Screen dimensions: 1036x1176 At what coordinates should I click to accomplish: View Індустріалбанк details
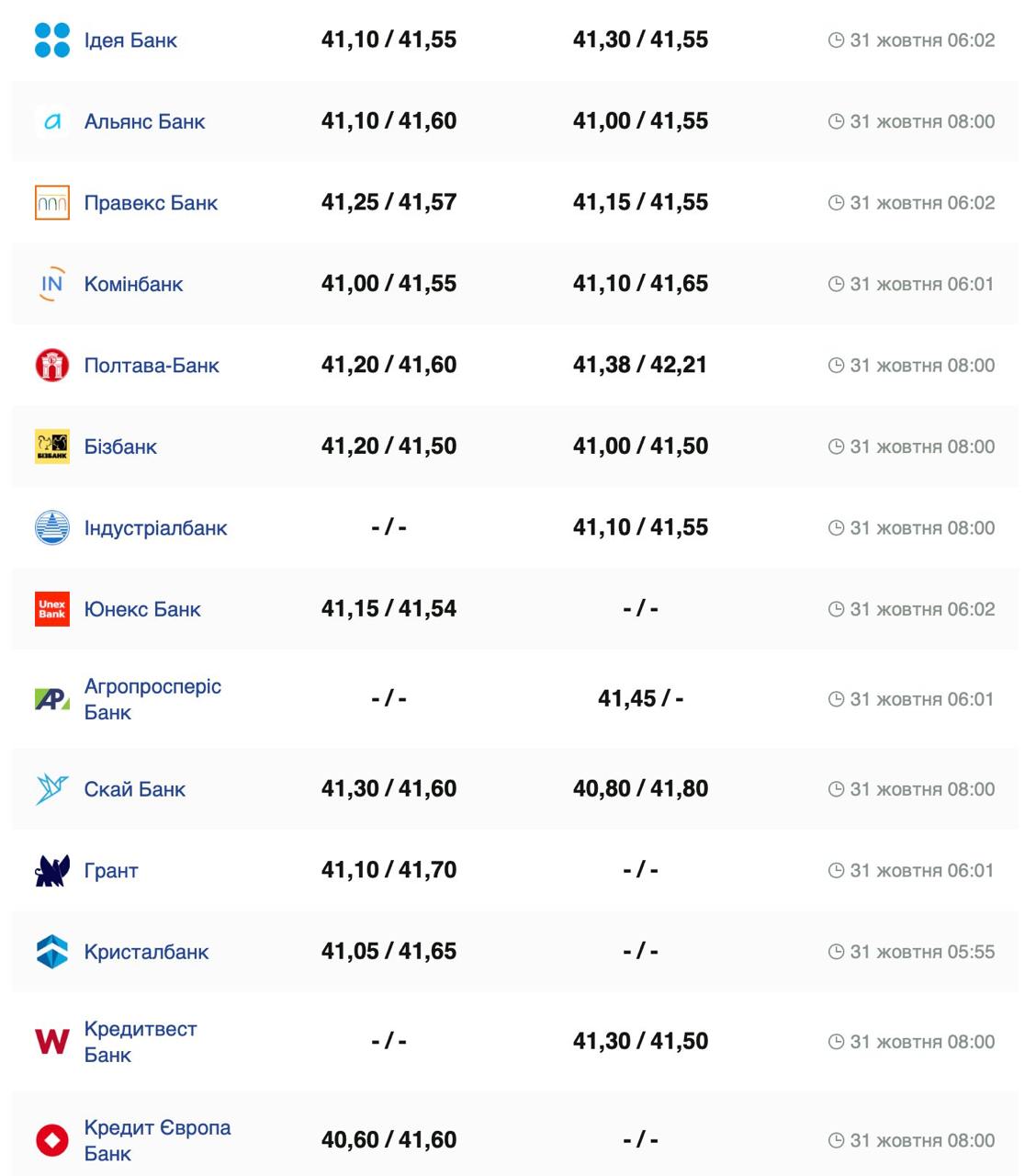pos(155,528)
